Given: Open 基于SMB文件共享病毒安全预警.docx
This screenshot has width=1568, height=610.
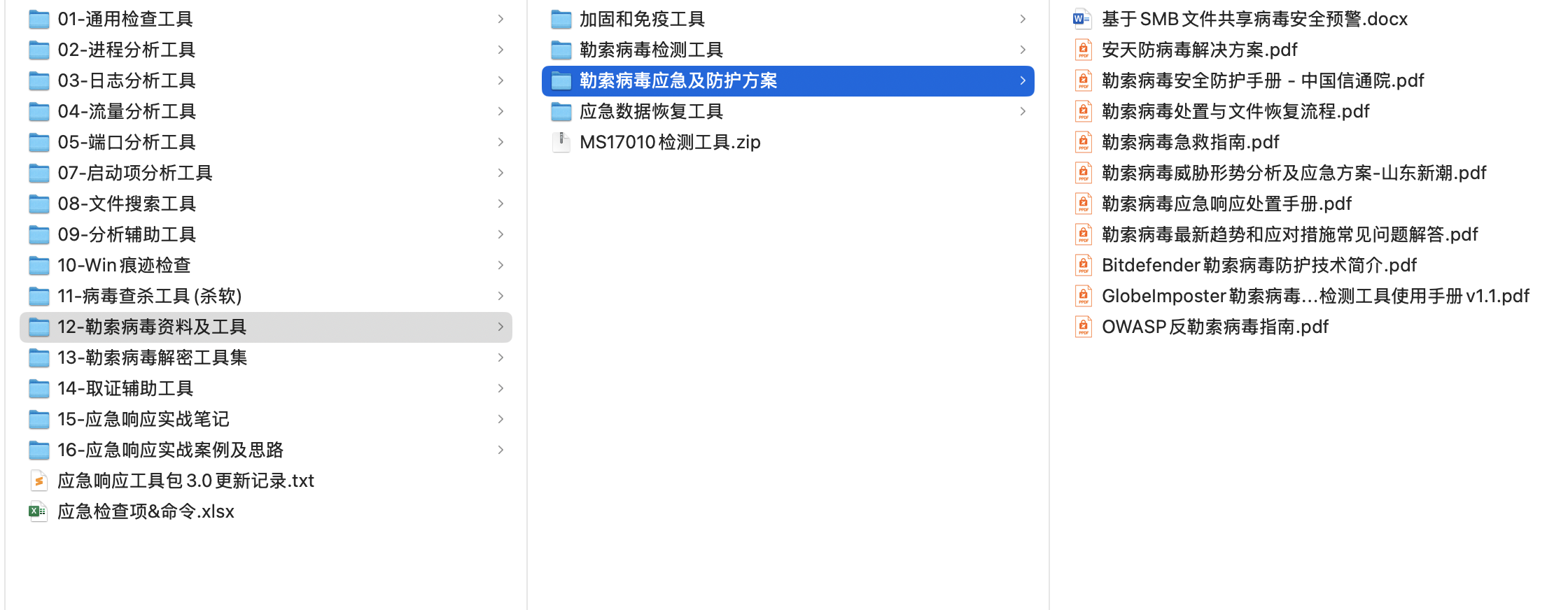Looking at the screenshot, I should point(1254,19).
